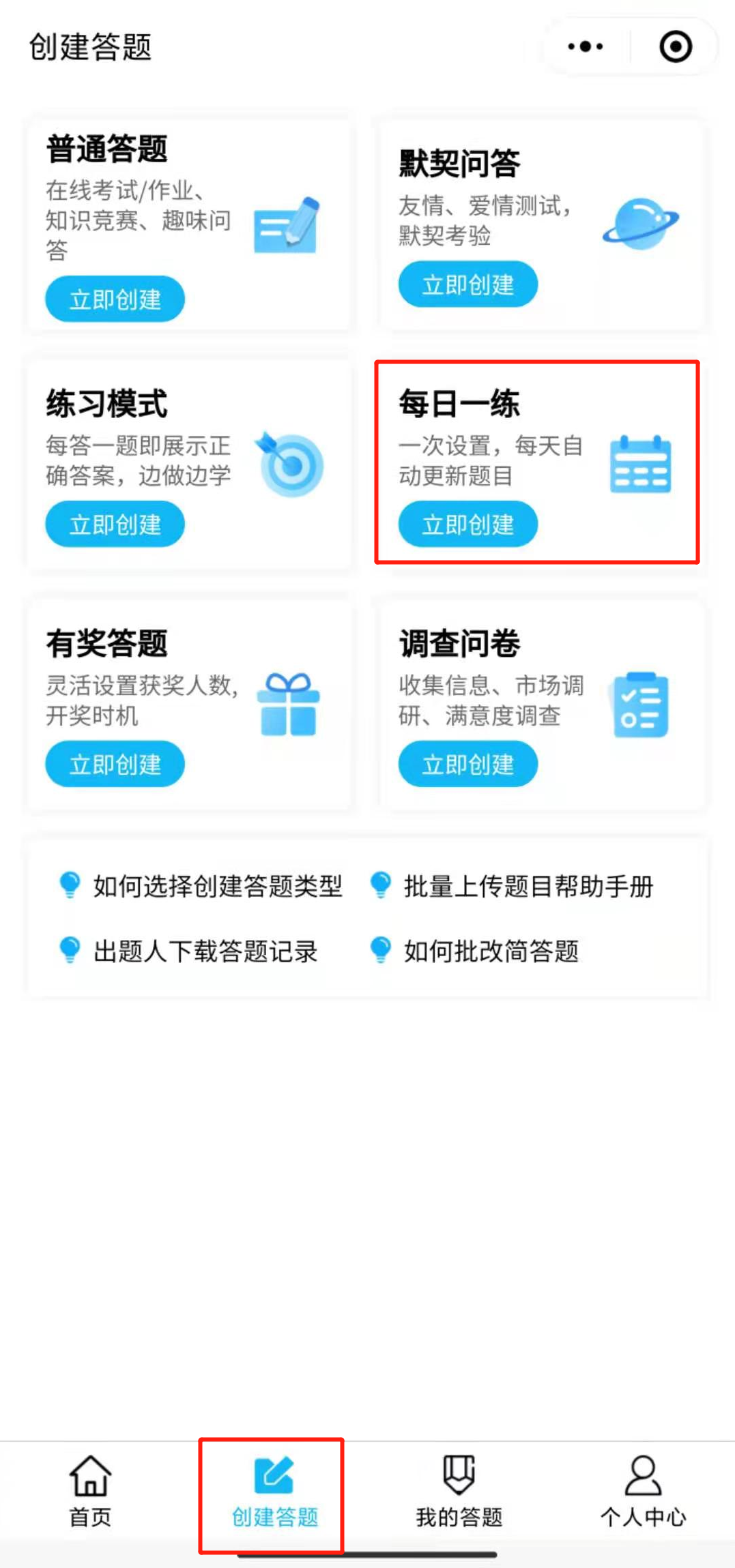
Task: Tap 立即创建 under 默契问答
Action: tap(467, 284)
